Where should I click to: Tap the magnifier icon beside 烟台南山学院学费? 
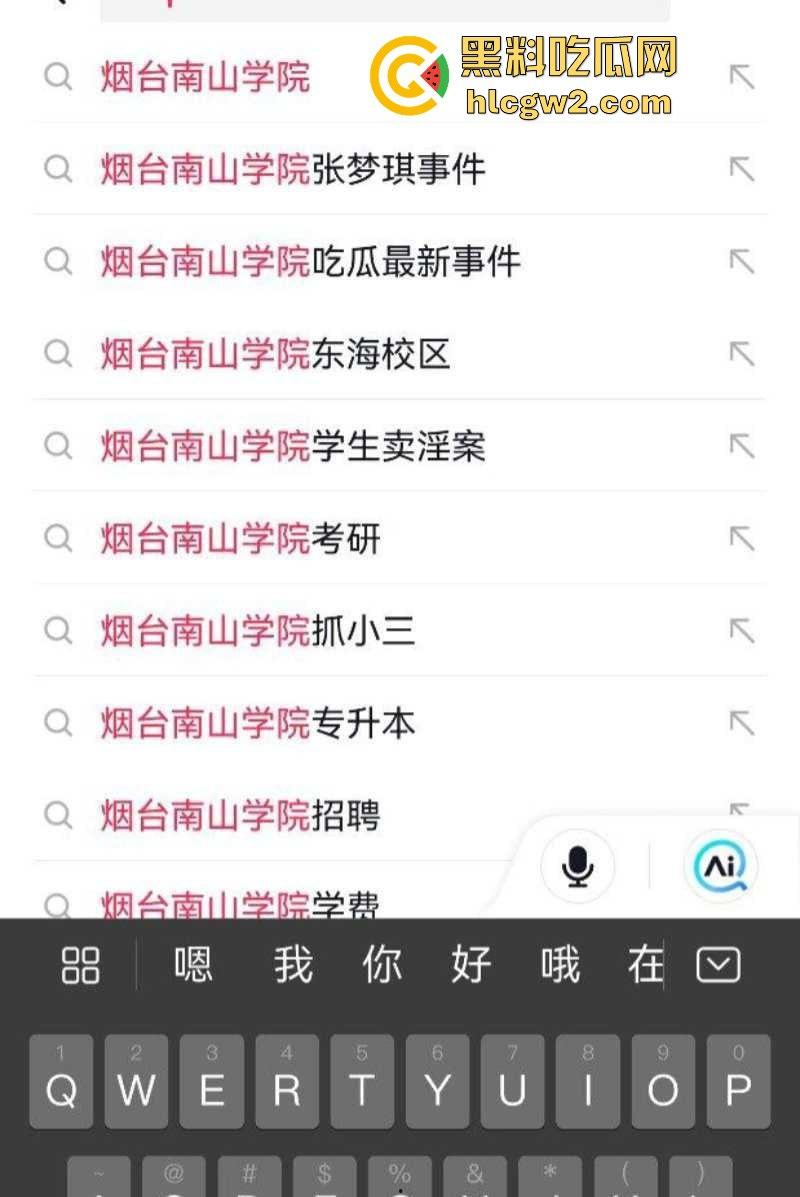click(x=58, y=905)
